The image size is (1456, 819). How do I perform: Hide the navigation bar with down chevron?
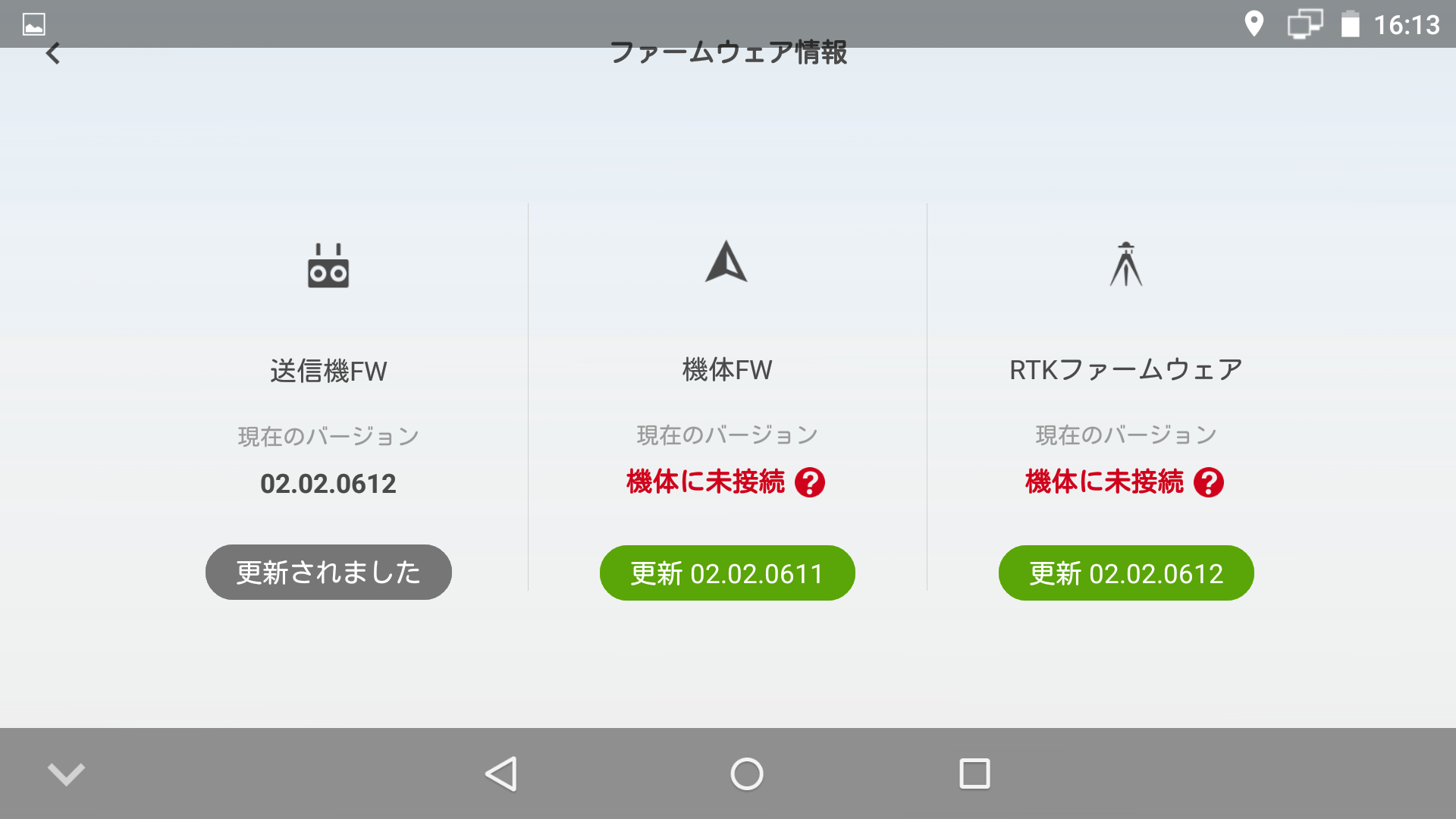point(67,774)
